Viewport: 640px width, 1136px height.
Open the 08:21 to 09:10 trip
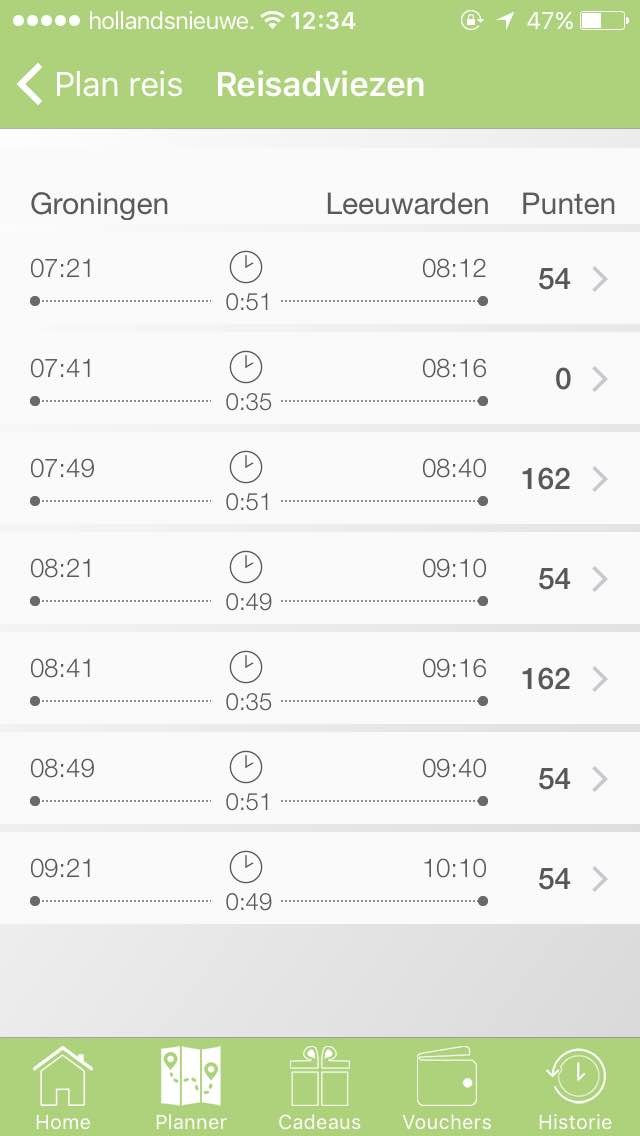tap(320, 580)
